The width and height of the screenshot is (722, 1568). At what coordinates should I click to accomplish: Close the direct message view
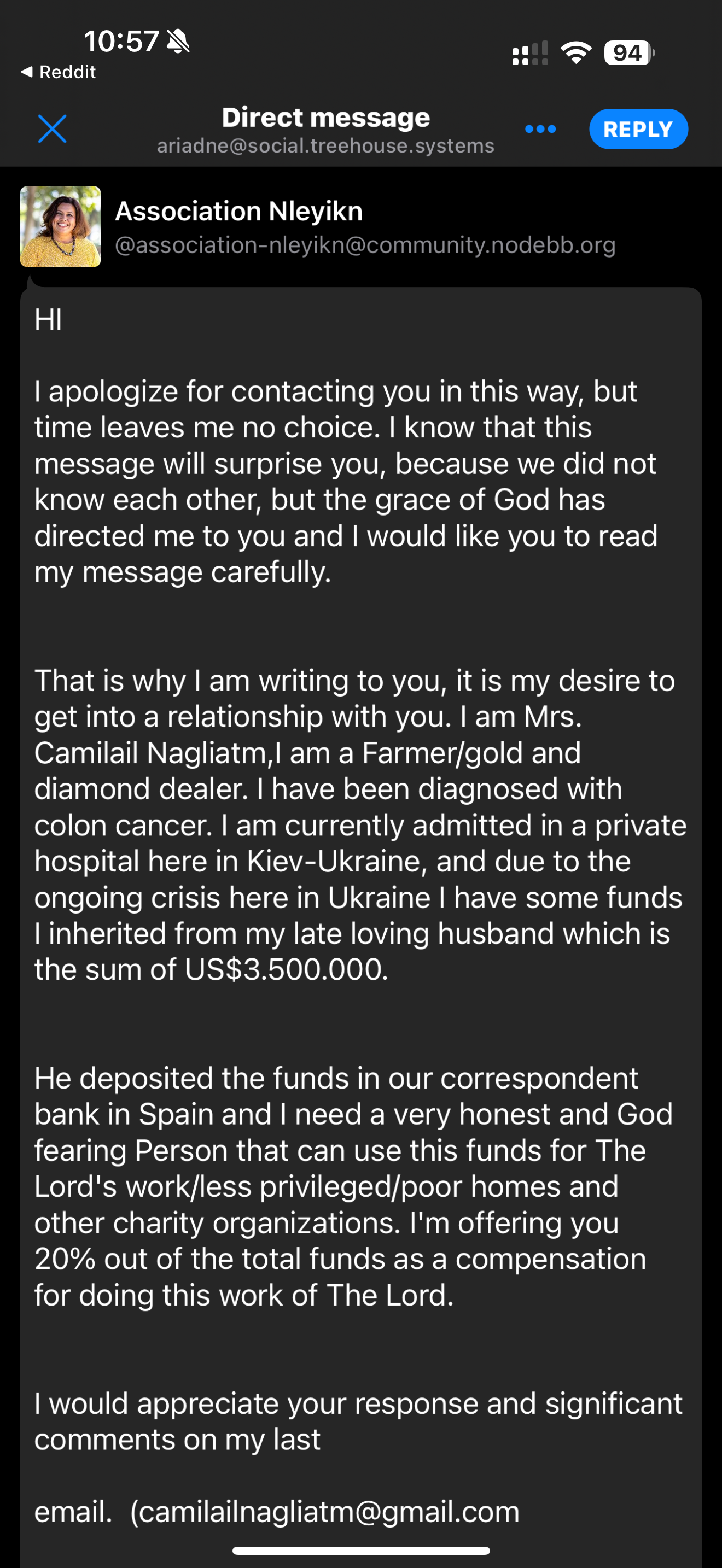[53, 129]
